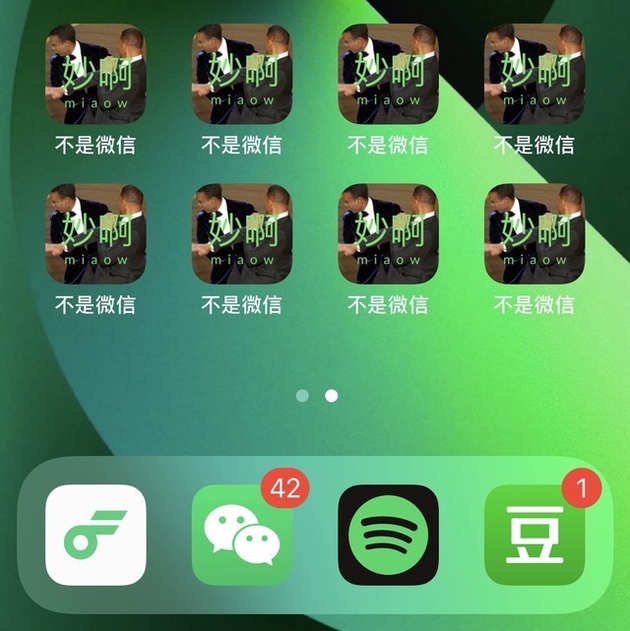The width and height of the screenshot is (630, 631).
Task: Open Douban app showing 1 notification
Action: (x=534, y=535)
